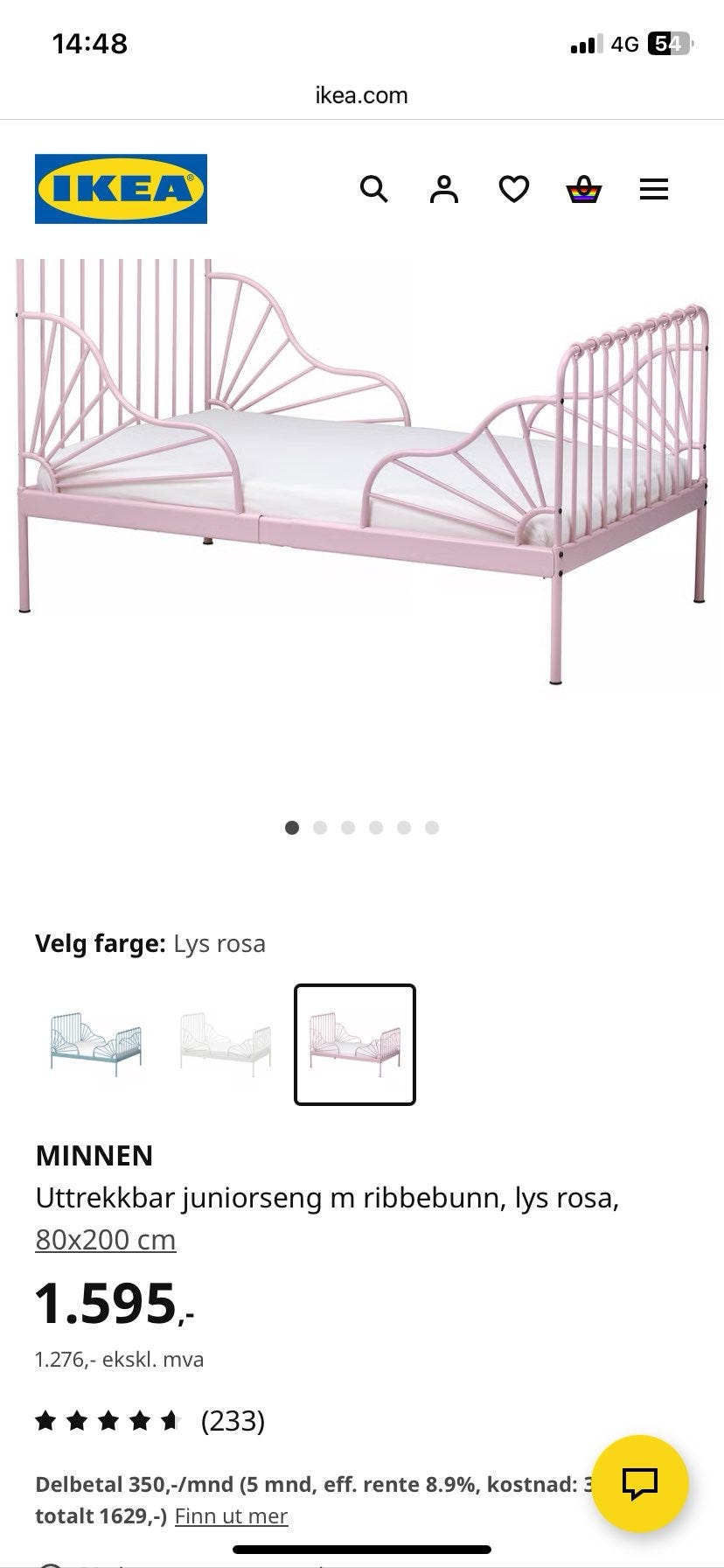Click Finn ut mer about financing
The width and height of the screenshot is (724, 1568).
pyautogui.click(x=230, y=1515)
